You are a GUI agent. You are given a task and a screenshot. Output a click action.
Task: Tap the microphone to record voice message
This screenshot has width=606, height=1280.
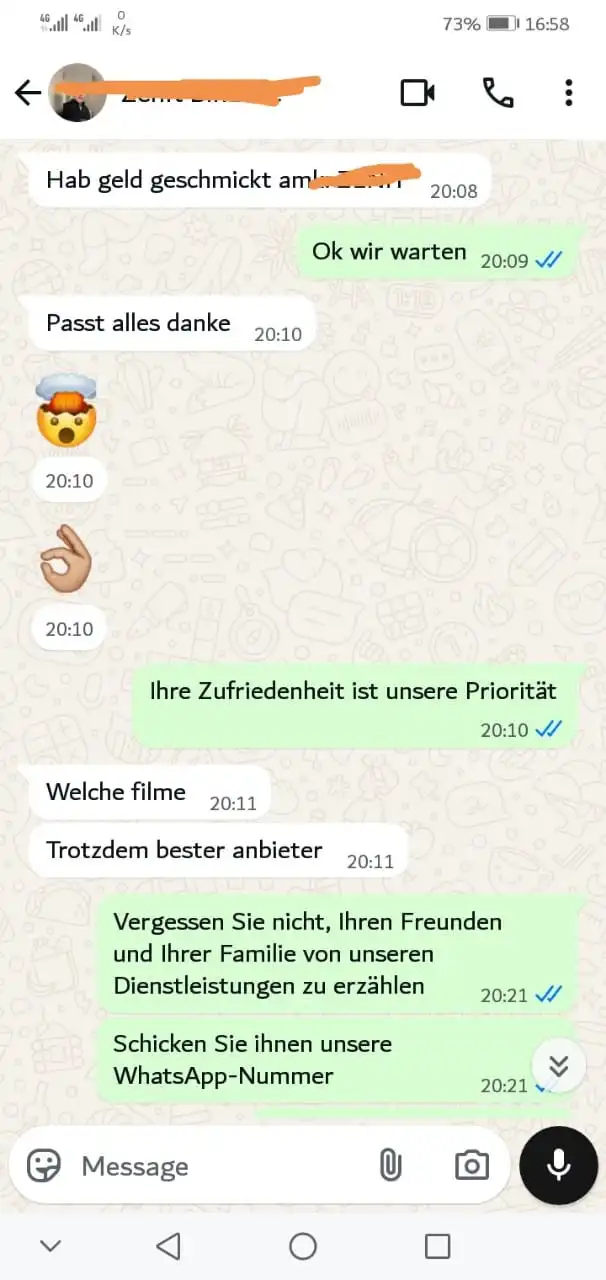click(x=558, y=1165)
